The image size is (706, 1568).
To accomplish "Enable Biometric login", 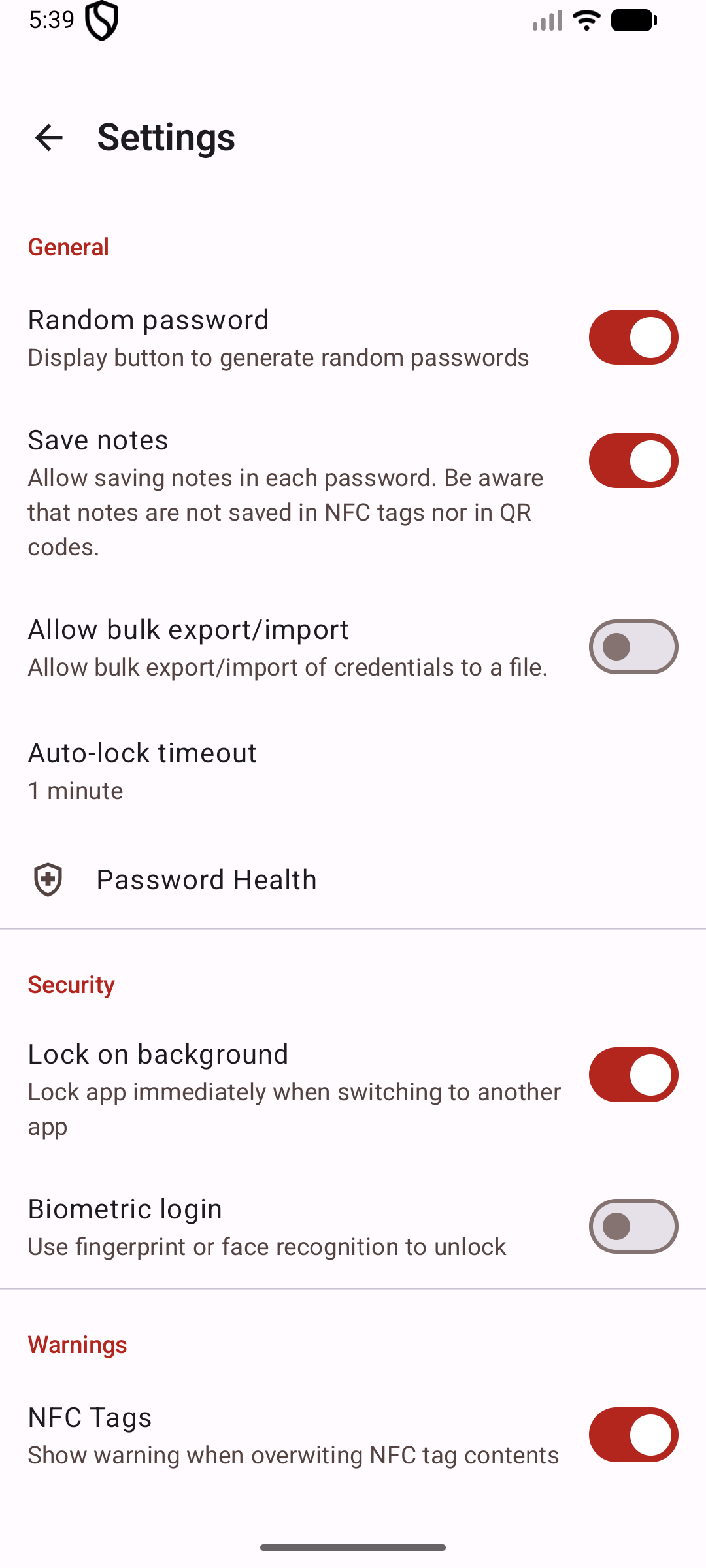I will click(x=633, y=1226).
